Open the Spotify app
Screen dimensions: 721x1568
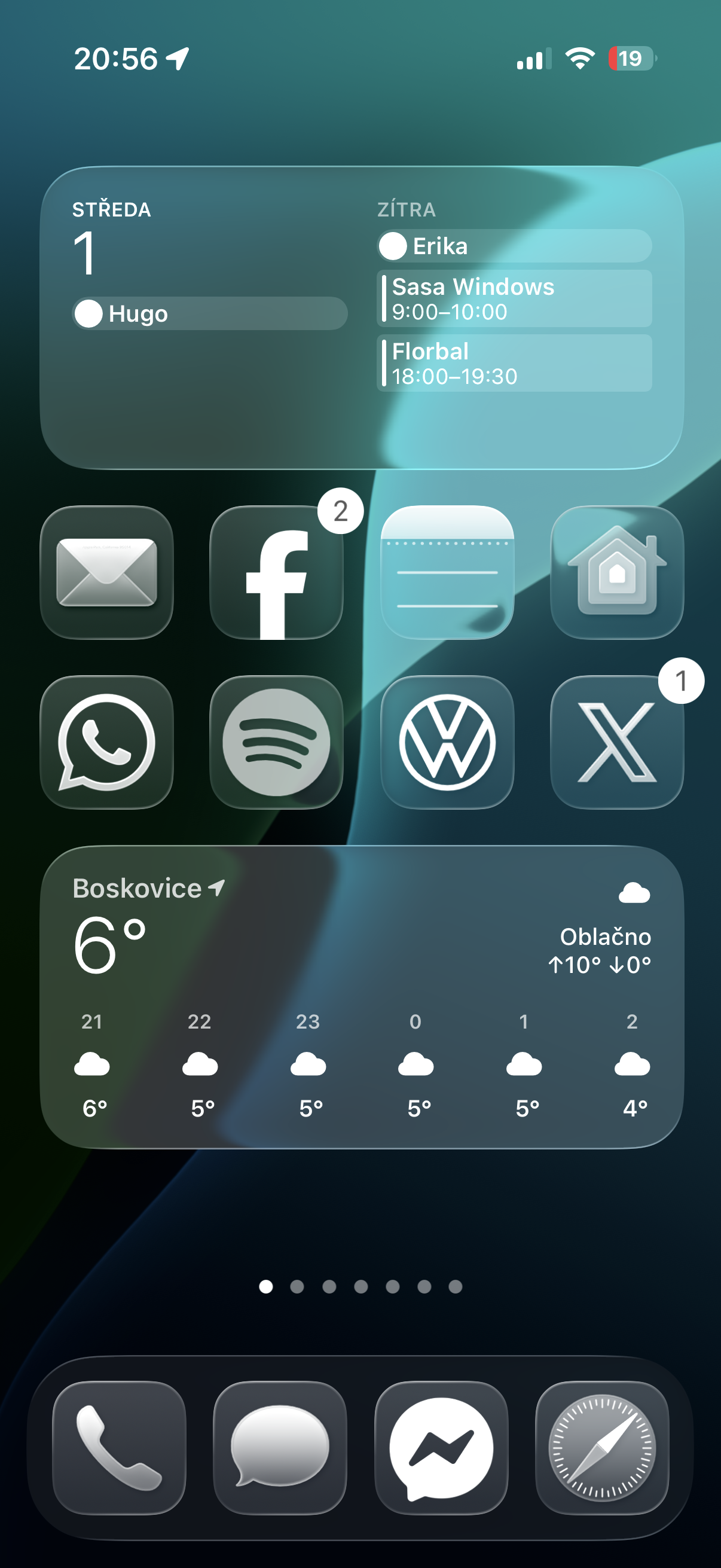point(277,742)
